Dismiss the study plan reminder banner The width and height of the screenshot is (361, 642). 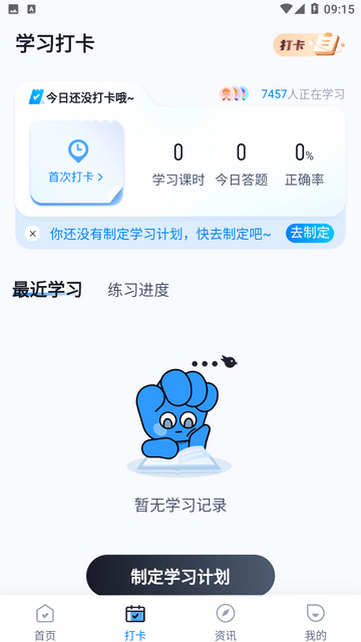[33, 234]
